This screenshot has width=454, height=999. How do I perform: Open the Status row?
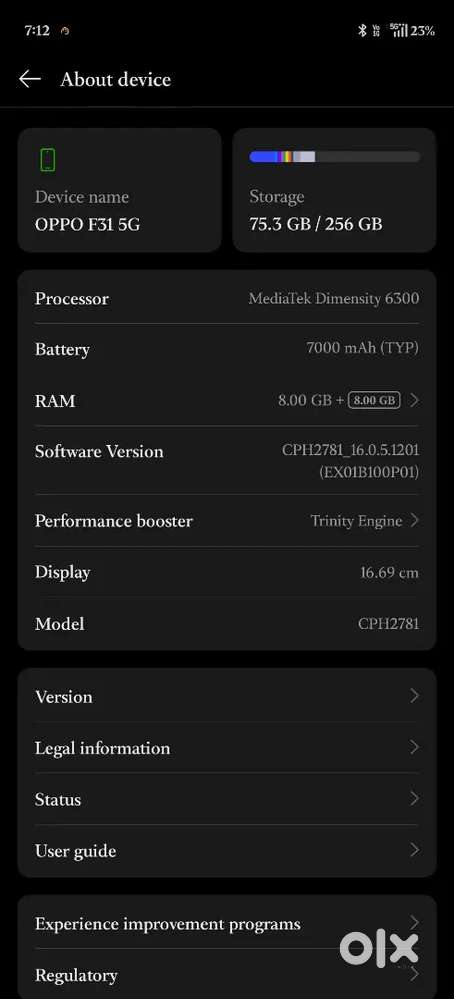tap(227, 800)
